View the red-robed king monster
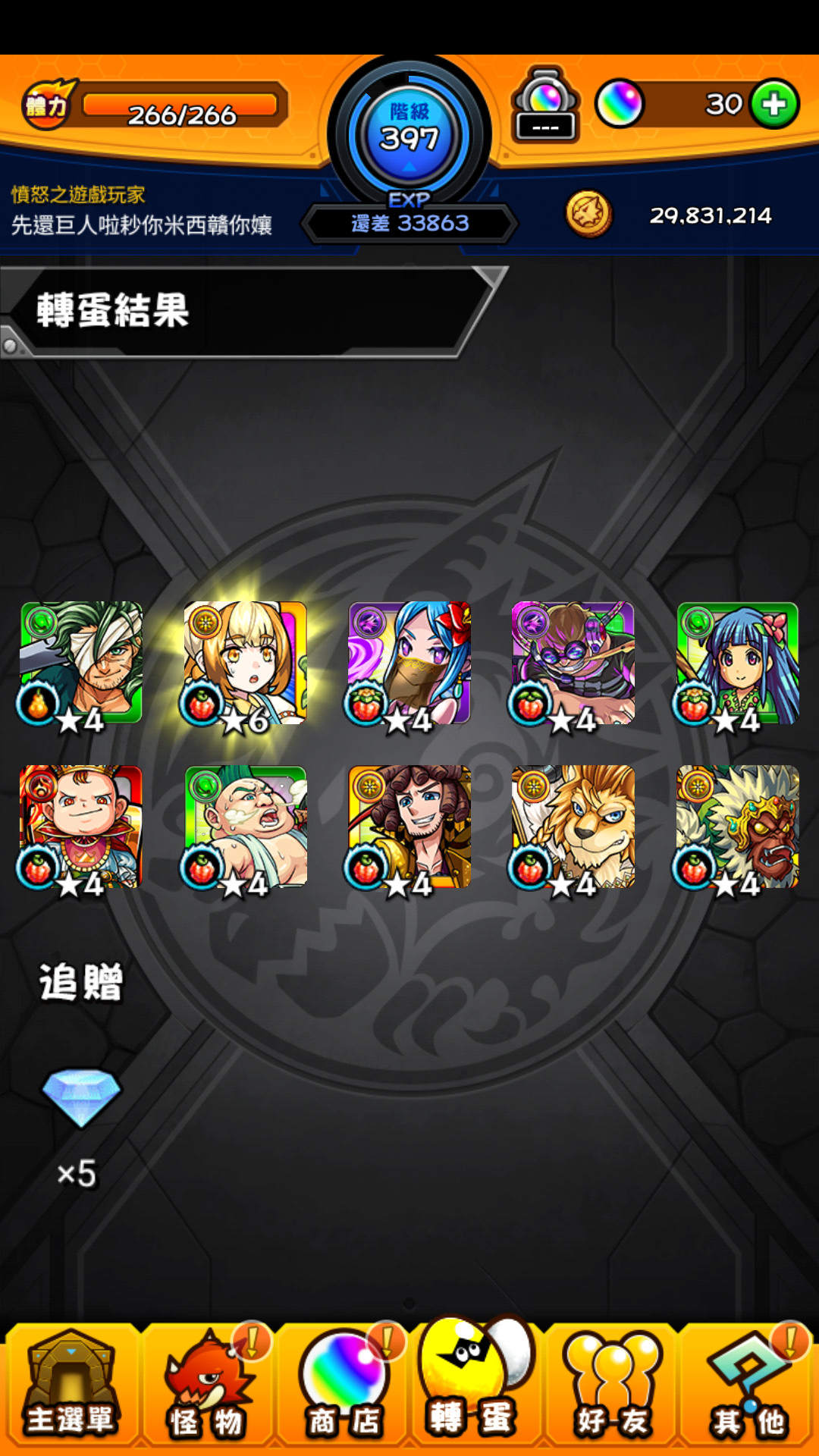Viewport: 819px width, 1456px height. (80, 827)
